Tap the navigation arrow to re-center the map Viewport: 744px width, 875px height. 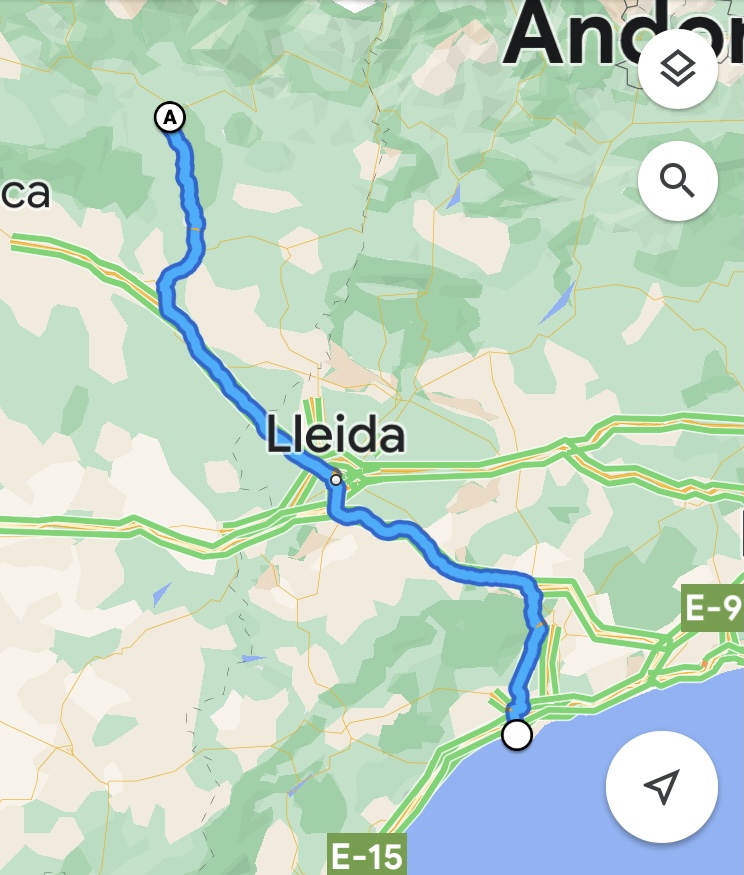point(662,786)
